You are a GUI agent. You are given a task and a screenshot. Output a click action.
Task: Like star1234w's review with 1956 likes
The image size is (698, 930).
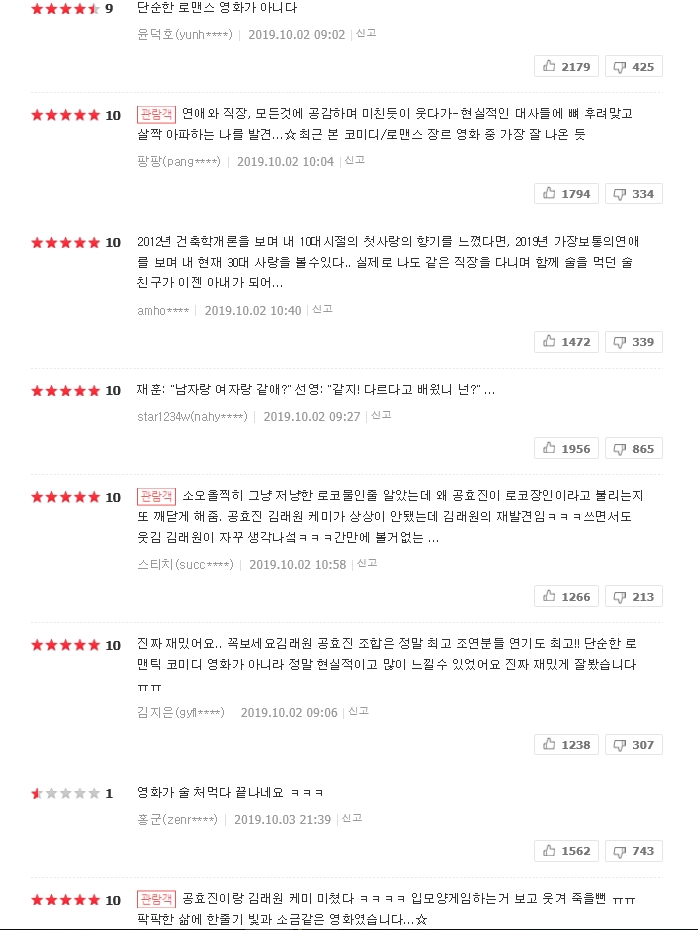[566, 449]
